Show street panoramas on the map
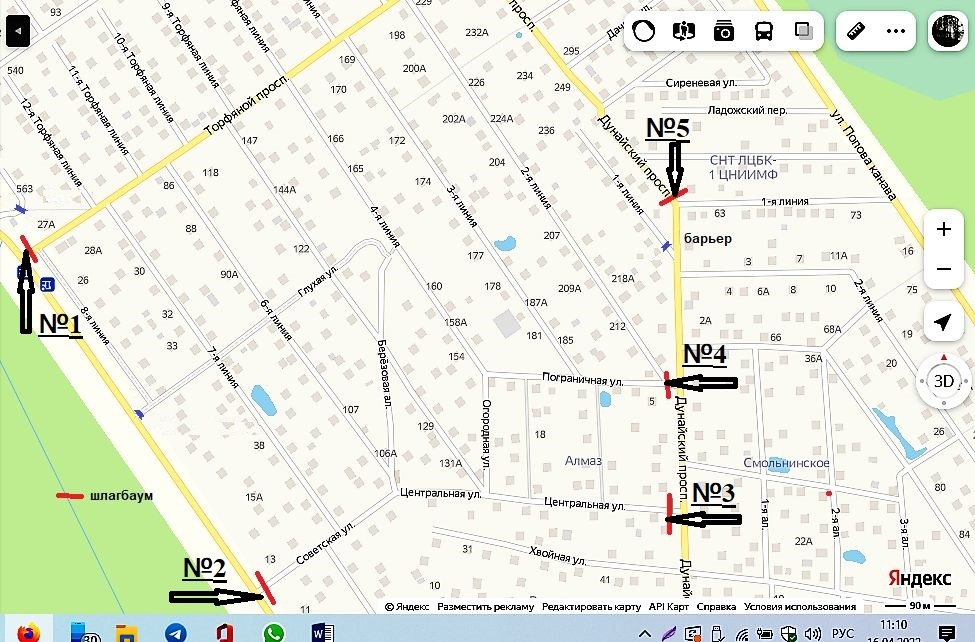 click(684, 31)
